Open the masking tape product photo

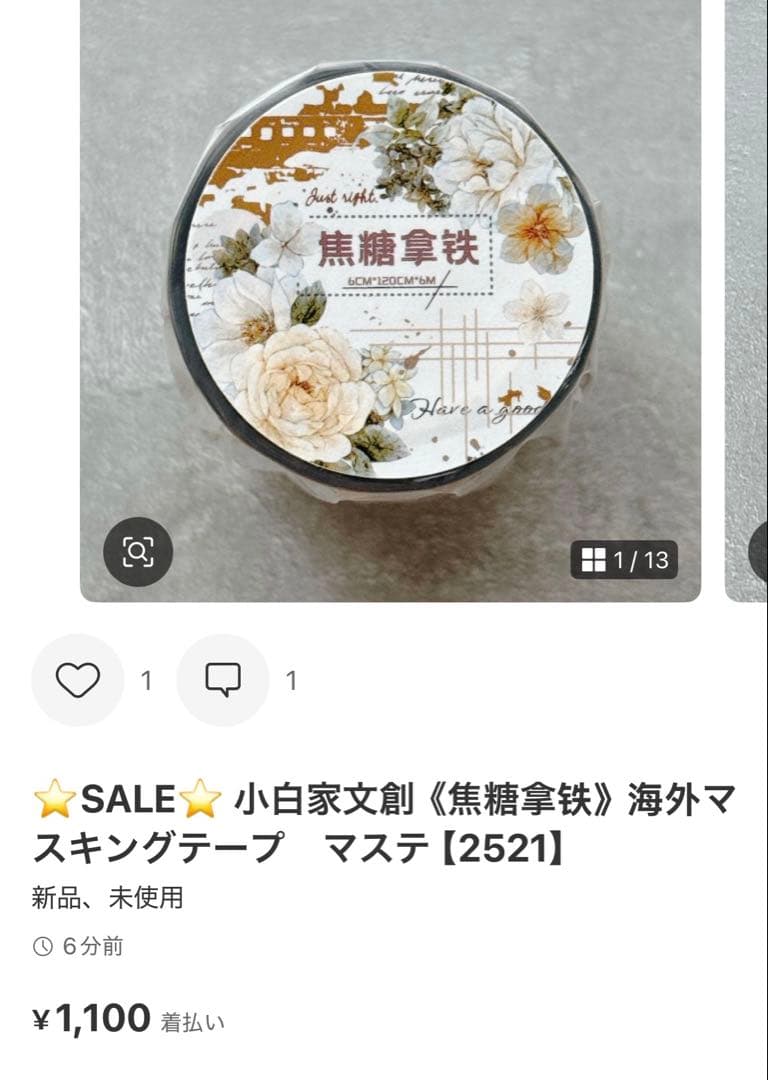[x=390, y=280]
